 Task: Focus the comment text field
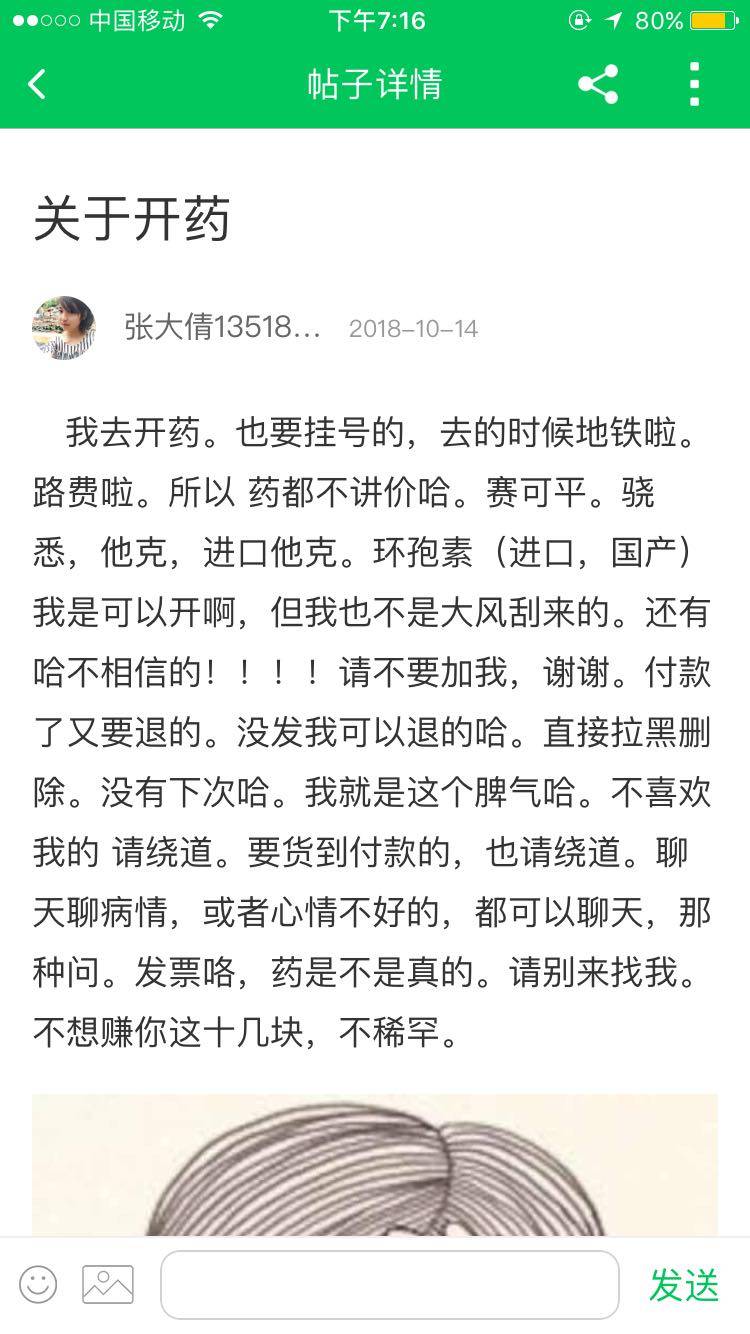tap(390, 1284)
